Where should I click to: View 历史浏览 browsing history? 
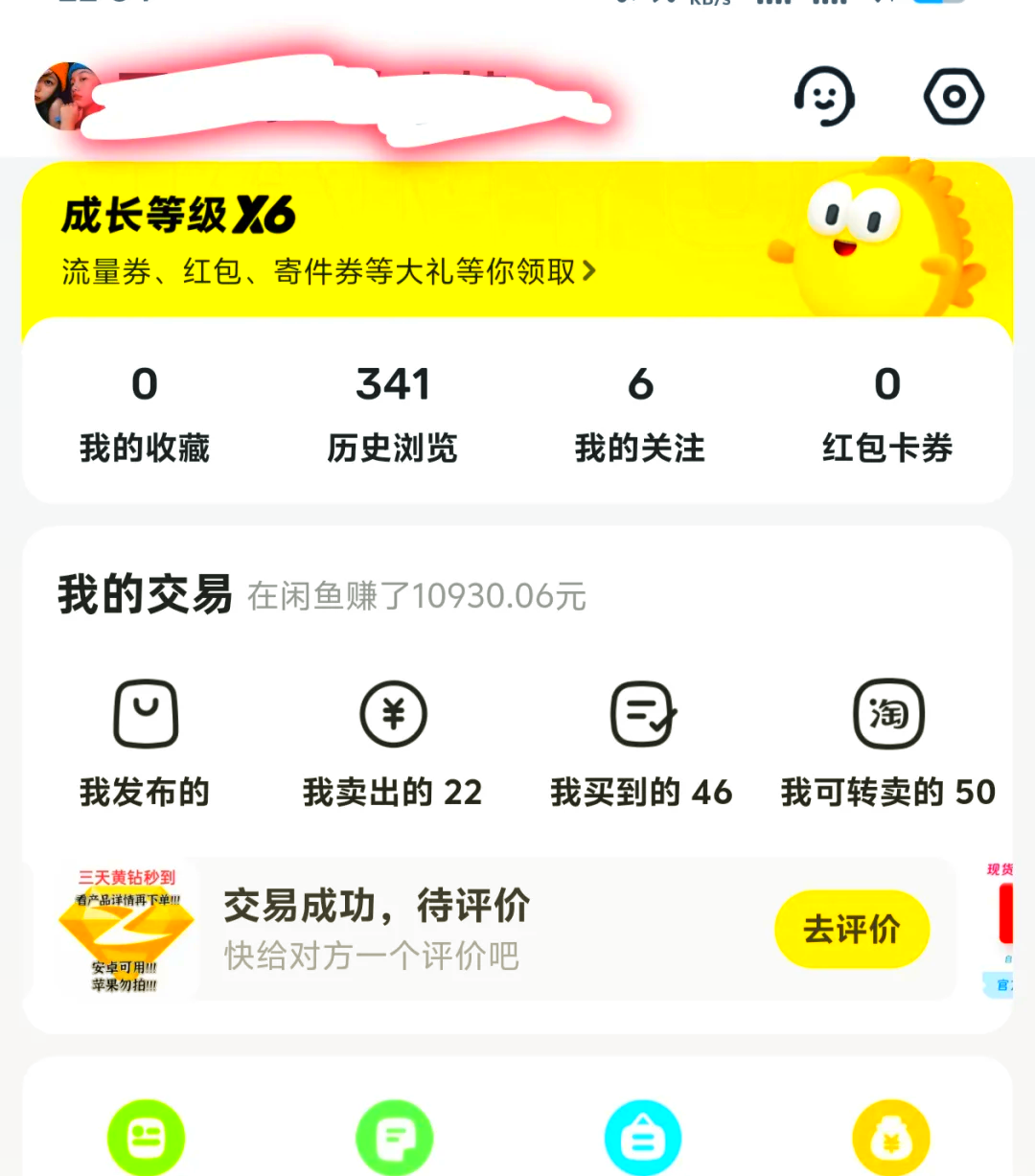point(392,413)
